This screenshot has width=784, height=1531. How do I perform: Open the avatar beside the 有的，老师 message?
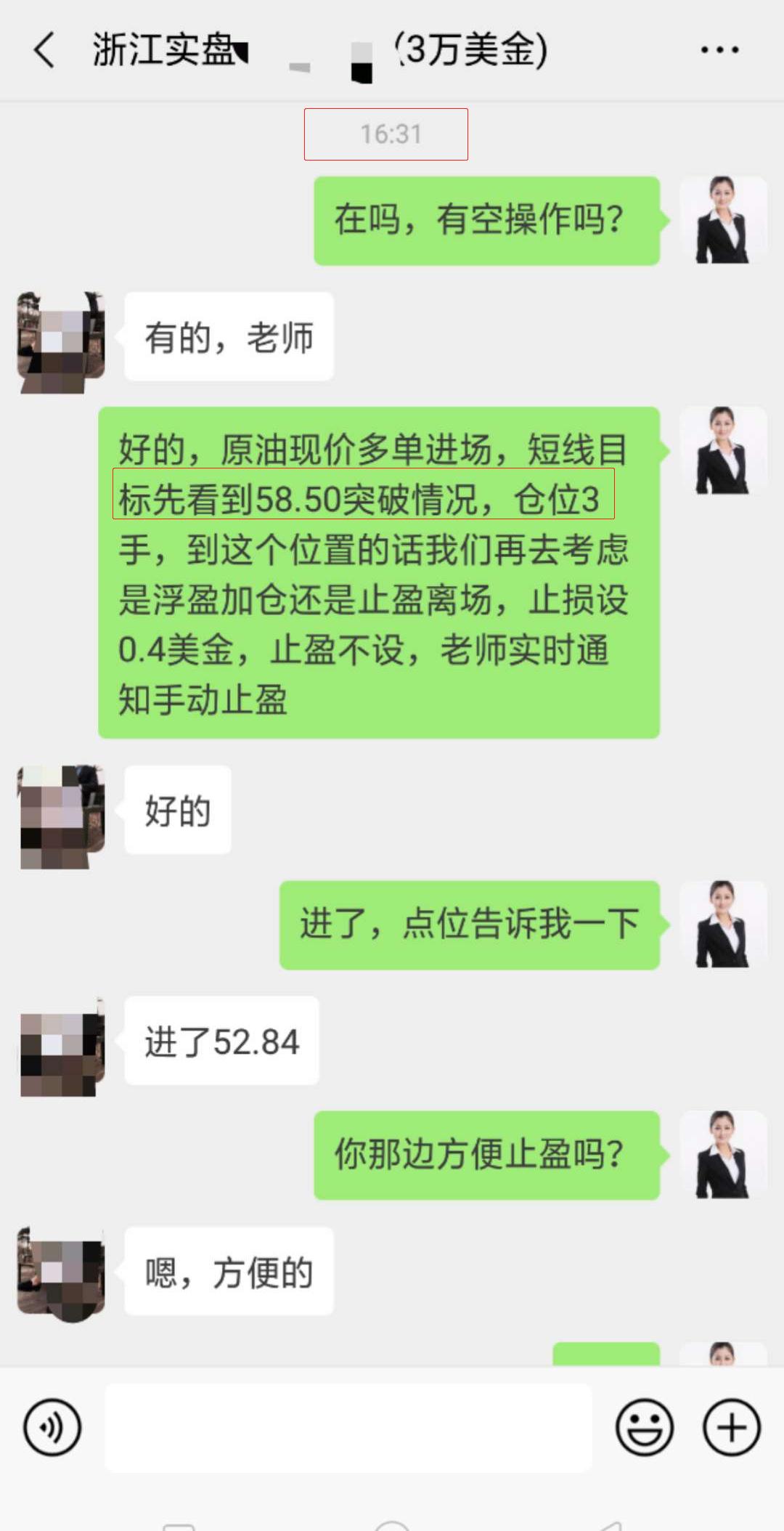tap(62, 342)
